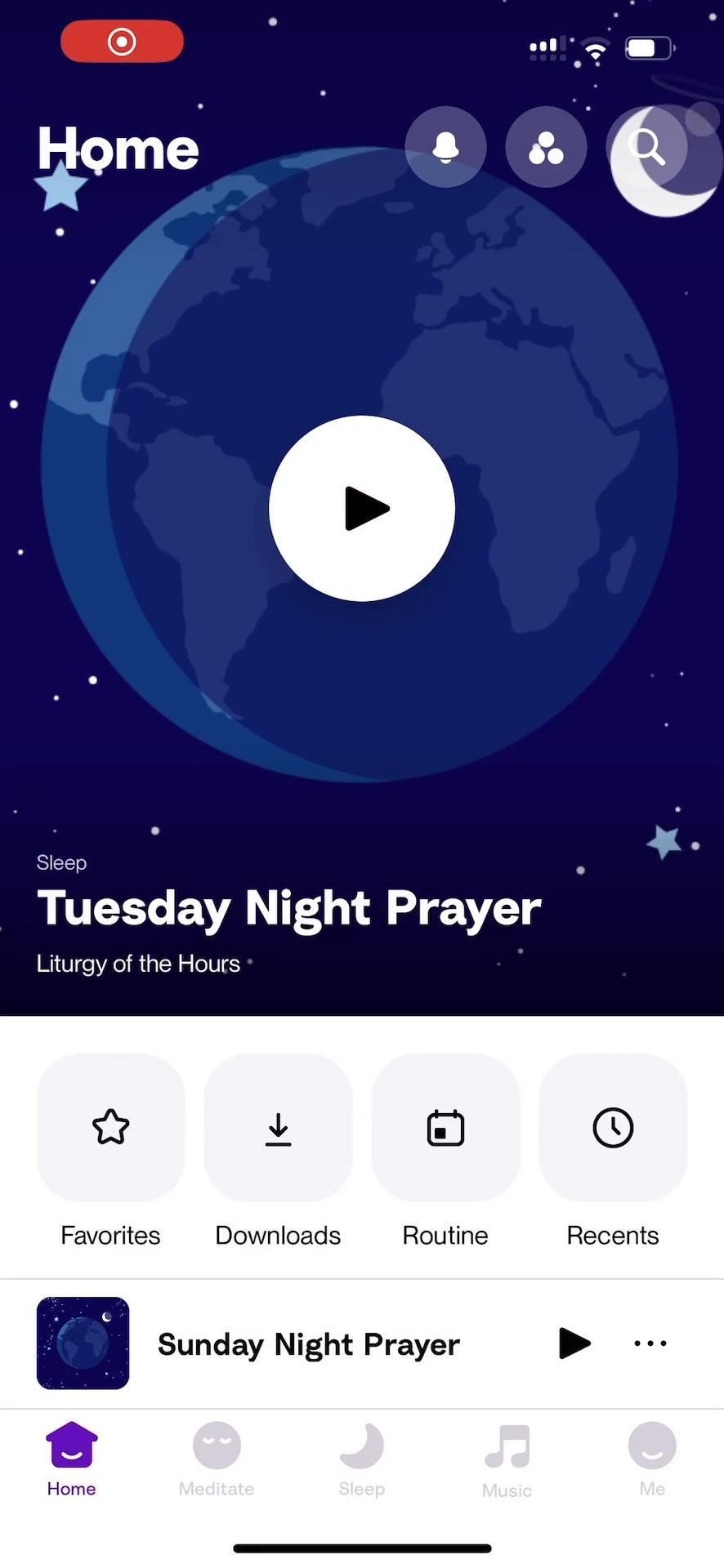Image resolution: width=724 pixels, height=1568 pixels.
Task: Switch to the Home tab
Action: (71, 1454)
